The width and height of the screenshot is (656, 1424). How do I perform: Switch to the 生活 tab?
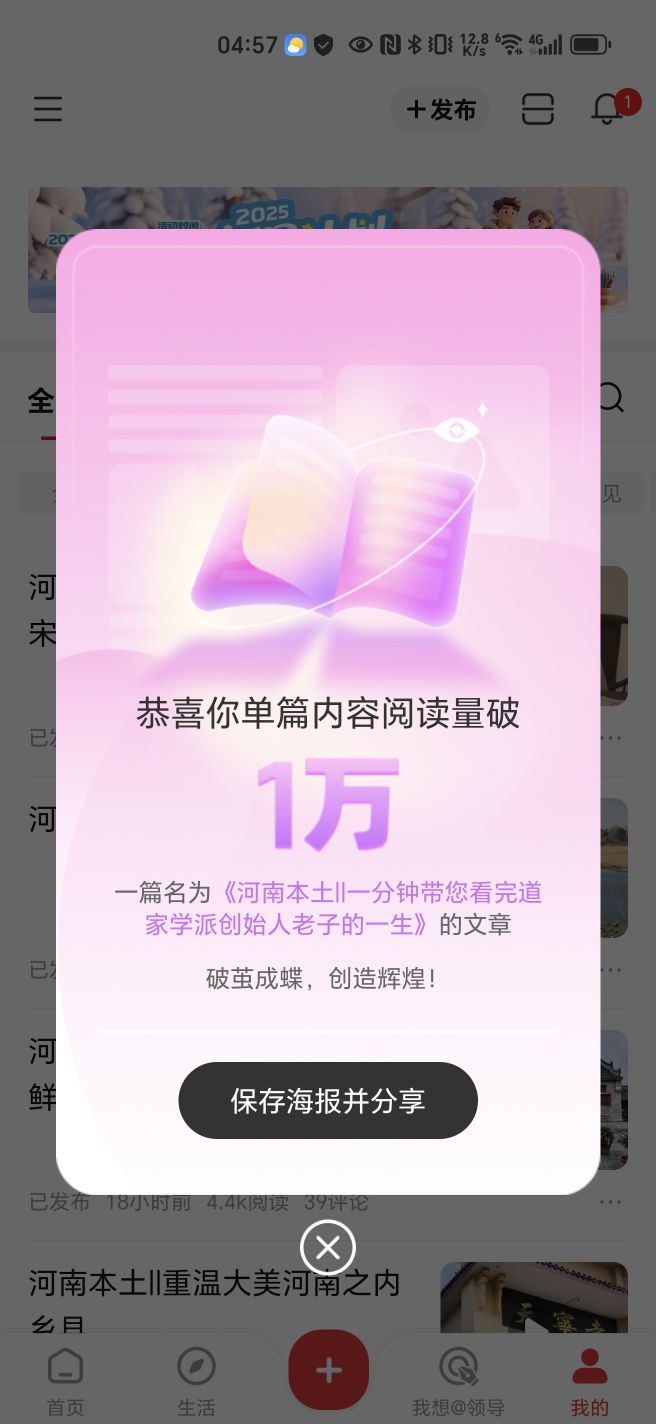pyautogui.click(x=196, y=1381)
